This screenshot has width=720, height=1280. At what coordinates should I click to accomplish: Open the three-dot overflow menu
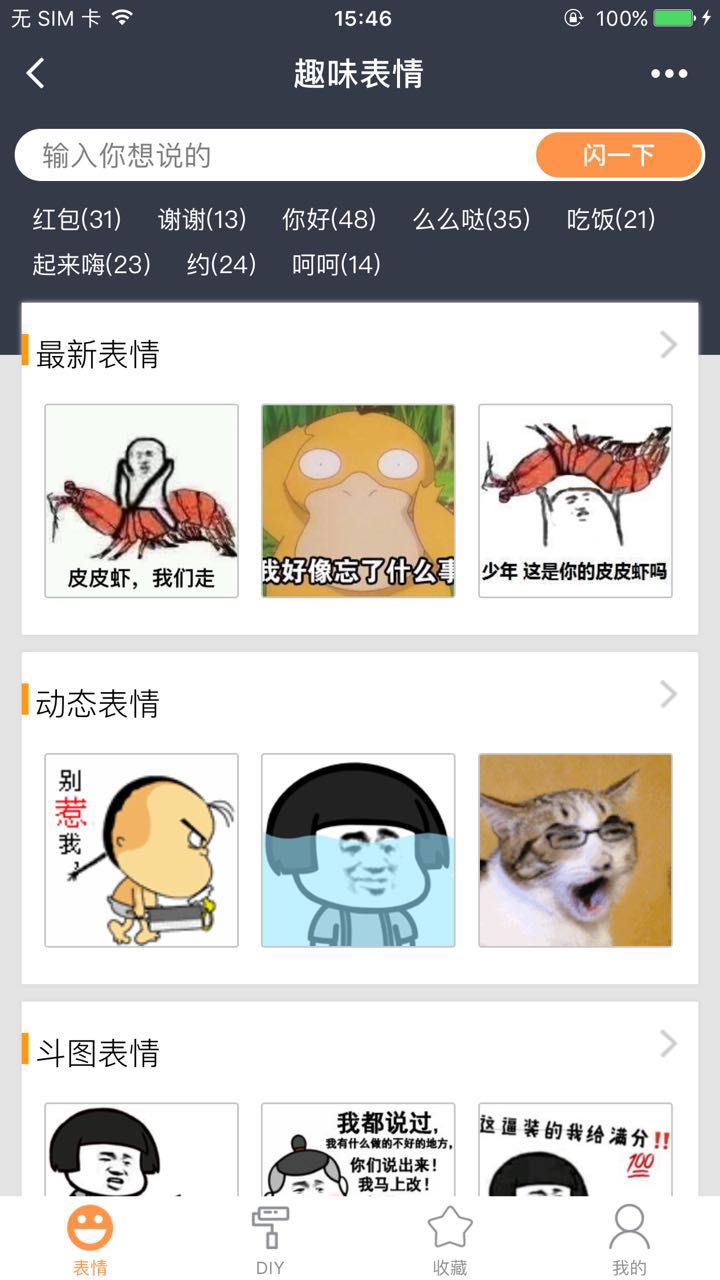pos(669,73)
